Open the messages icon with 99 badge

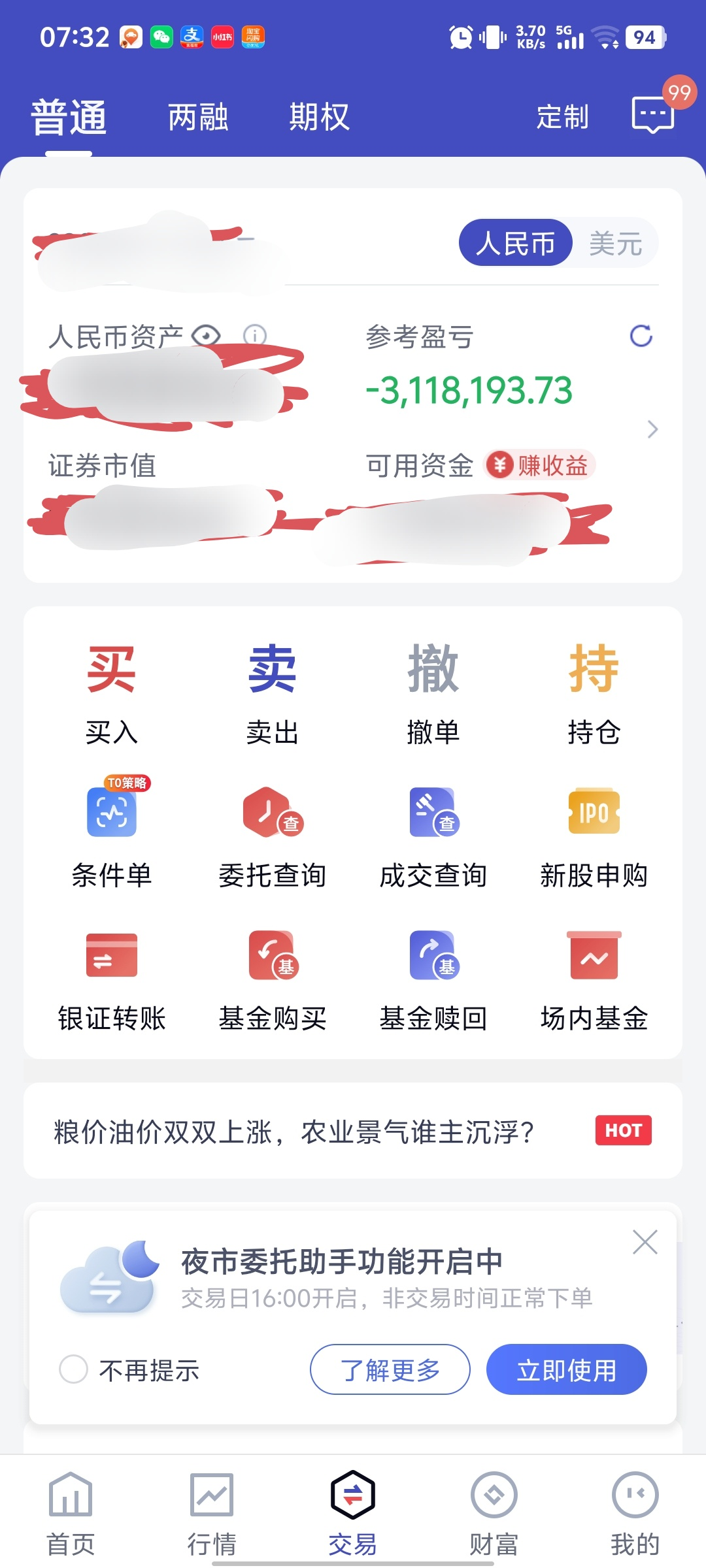click(x=654, y=116)
